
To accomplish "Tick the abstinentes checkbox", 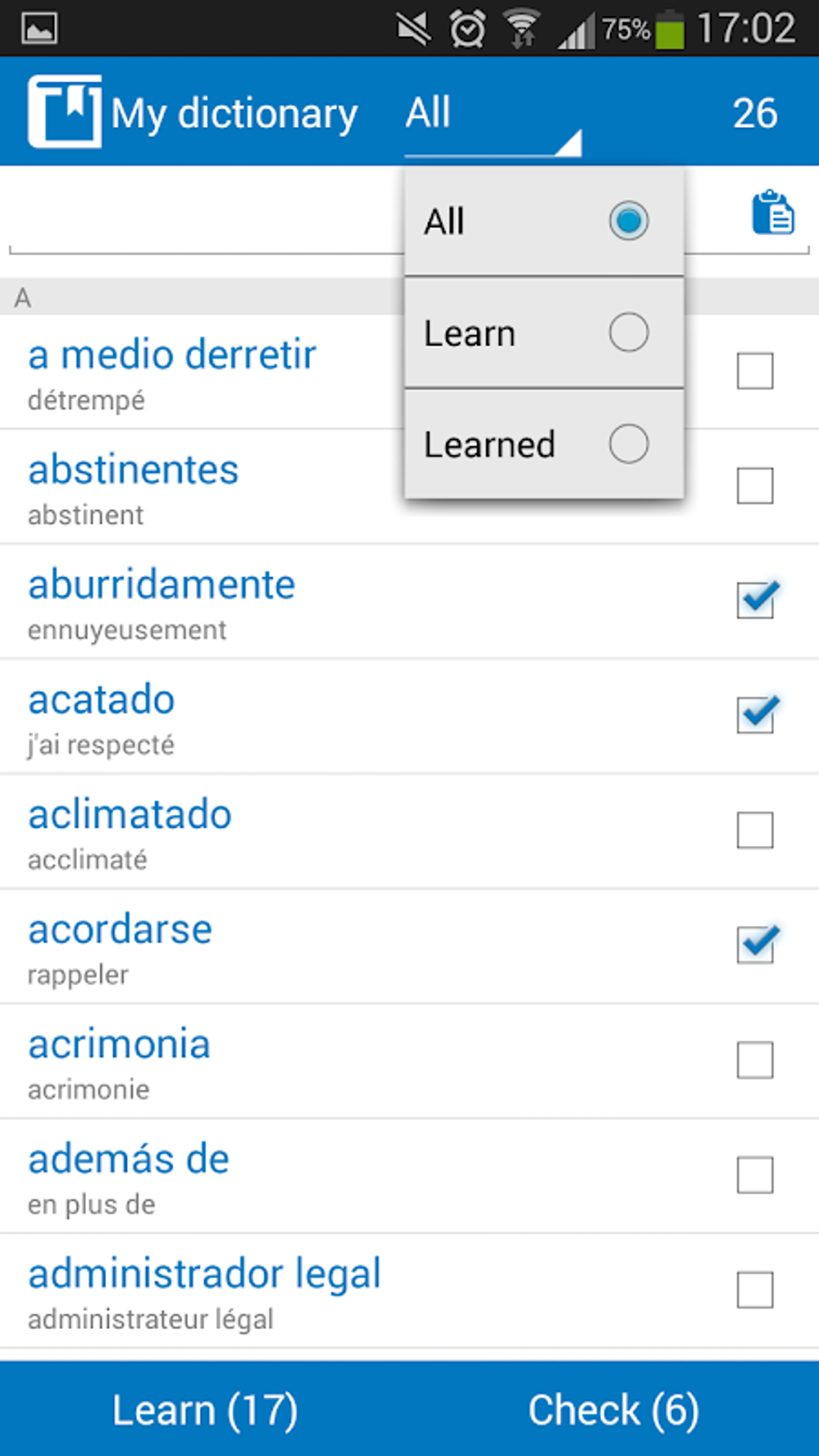I will tap(755, 486).
